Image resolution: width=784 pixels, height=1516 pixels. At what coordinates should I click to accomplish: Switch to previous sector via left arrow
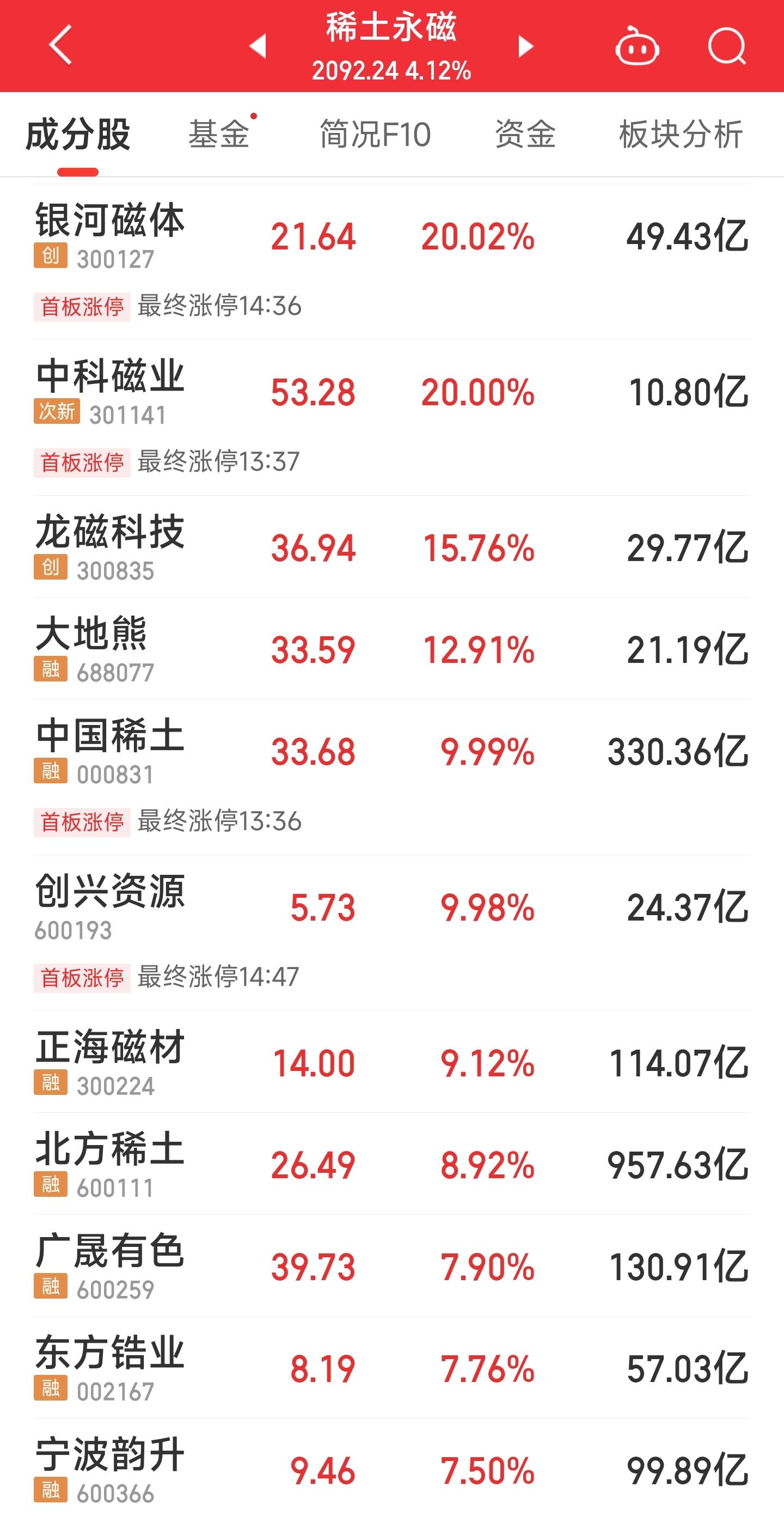coord(257,46)
